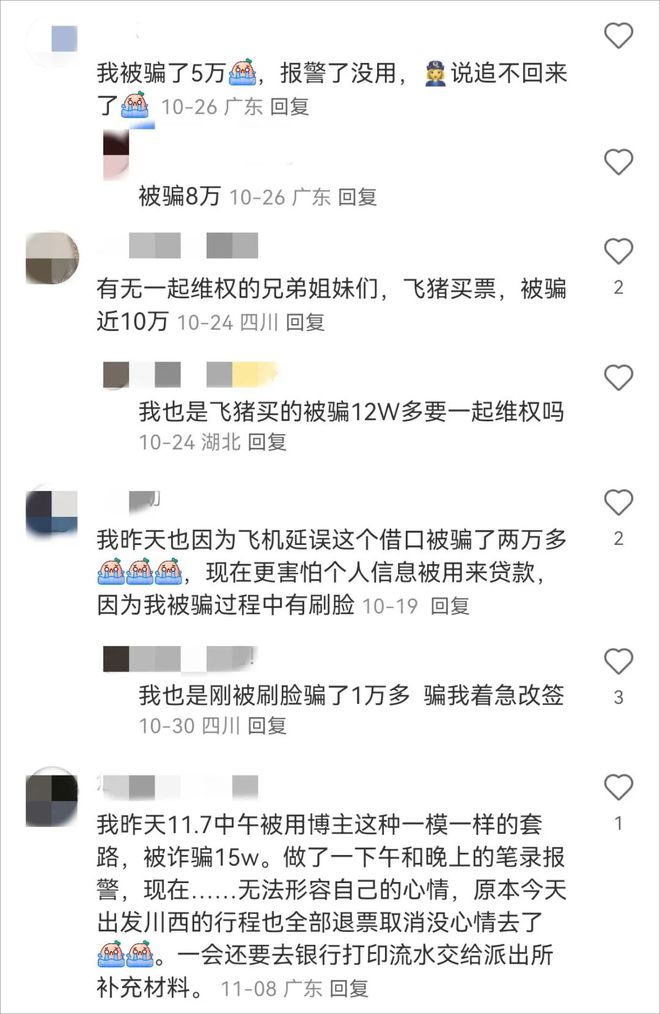Open avatar of the 飞猪买票 commenter
Viewport: 660px width, 1014px height.
point(51,258)
